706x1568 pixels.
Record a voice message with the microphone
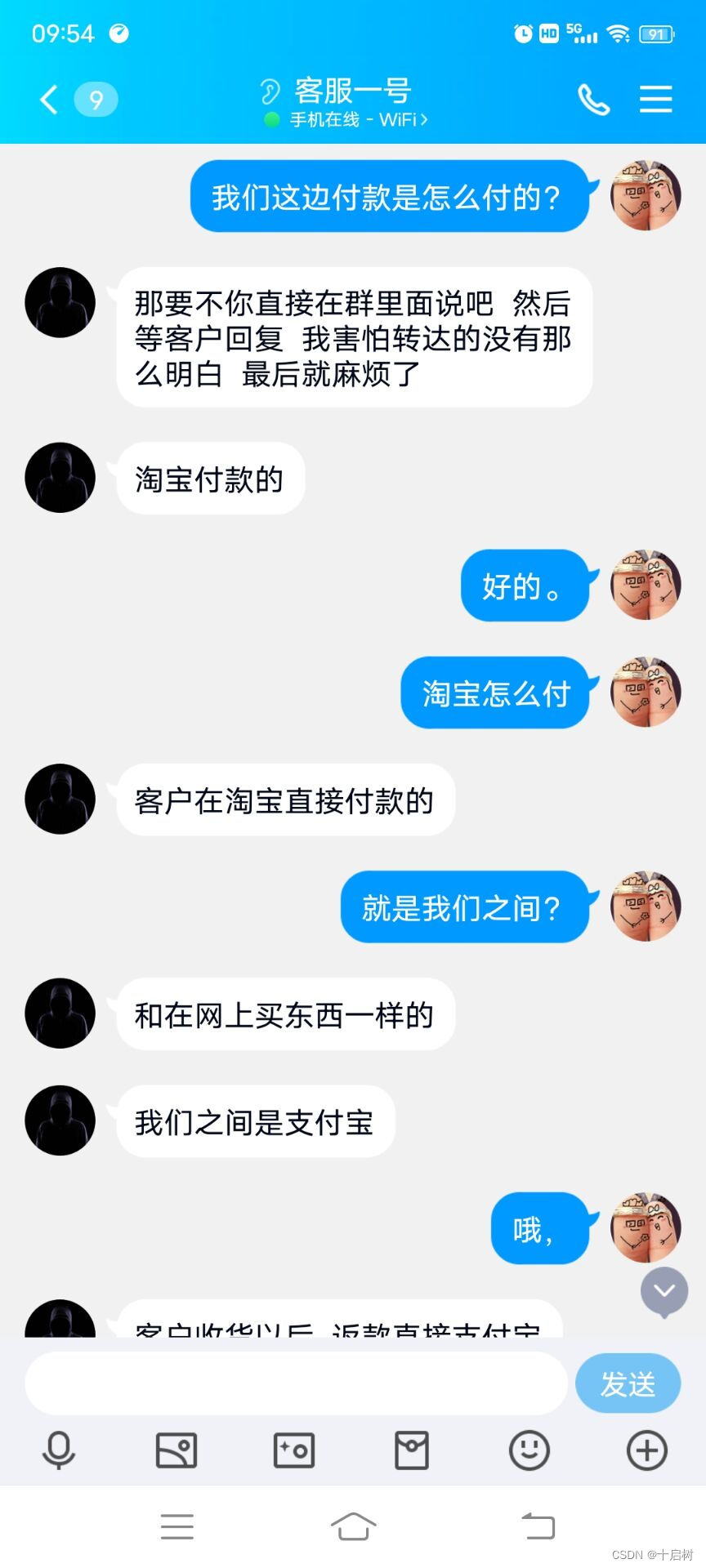59,1450
